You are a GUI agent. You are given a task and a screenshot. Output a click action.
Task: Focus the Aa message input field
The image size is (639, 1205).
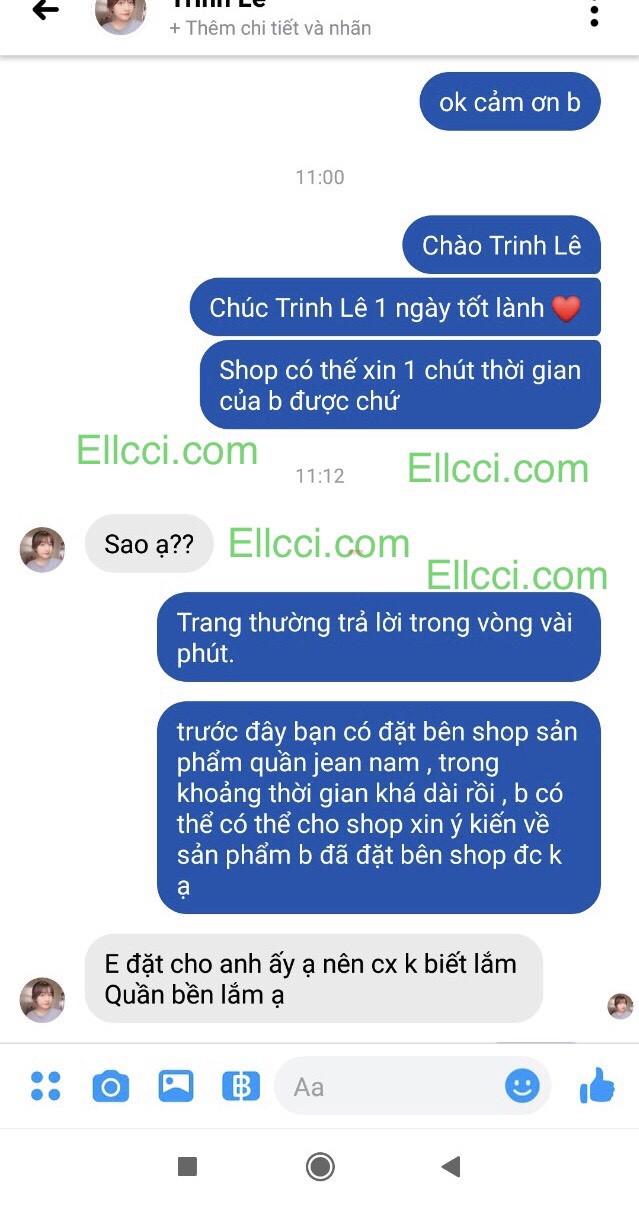pyautogui.click(x=390, y=1086)
